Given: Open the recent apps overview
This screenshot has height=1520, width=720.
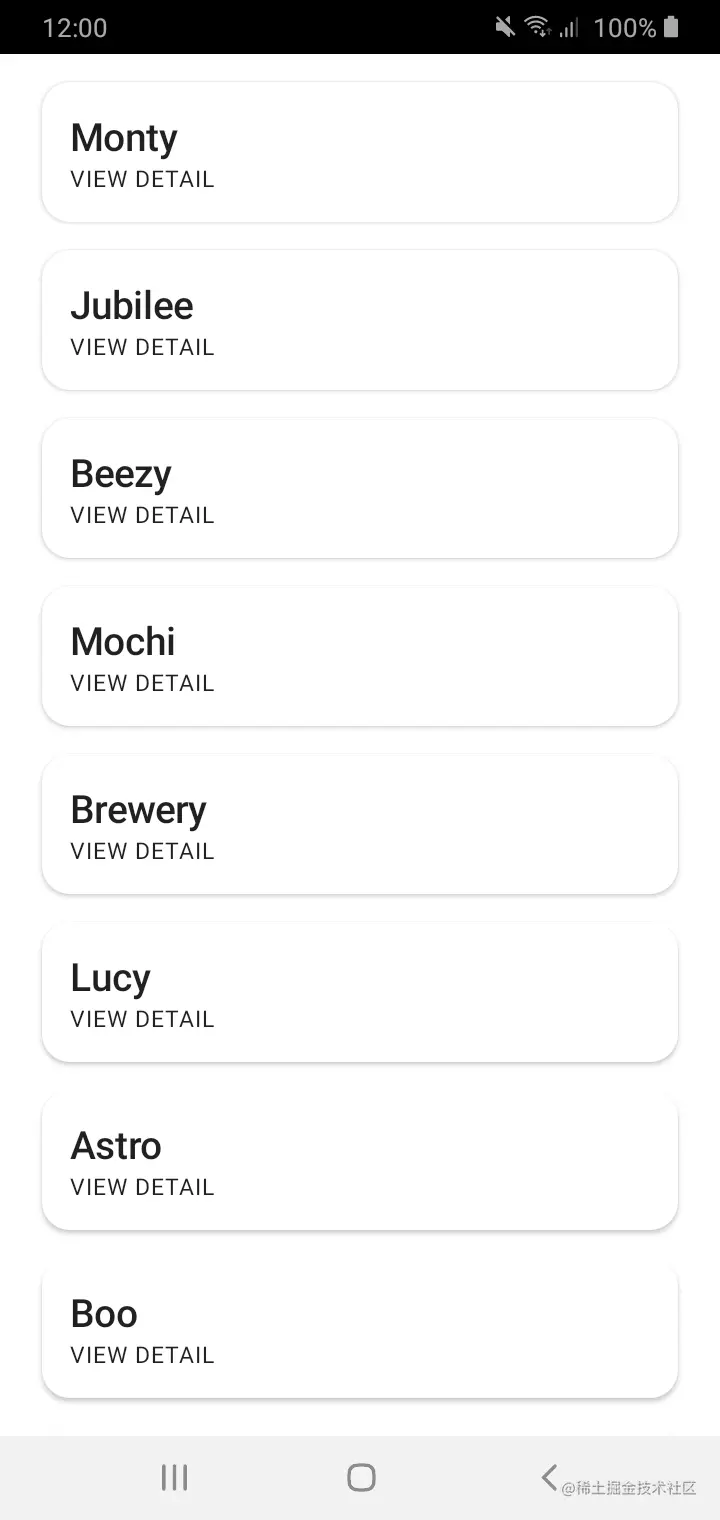Looking at the screenshot, I should pyautogui.click(x=174, y=1477).
